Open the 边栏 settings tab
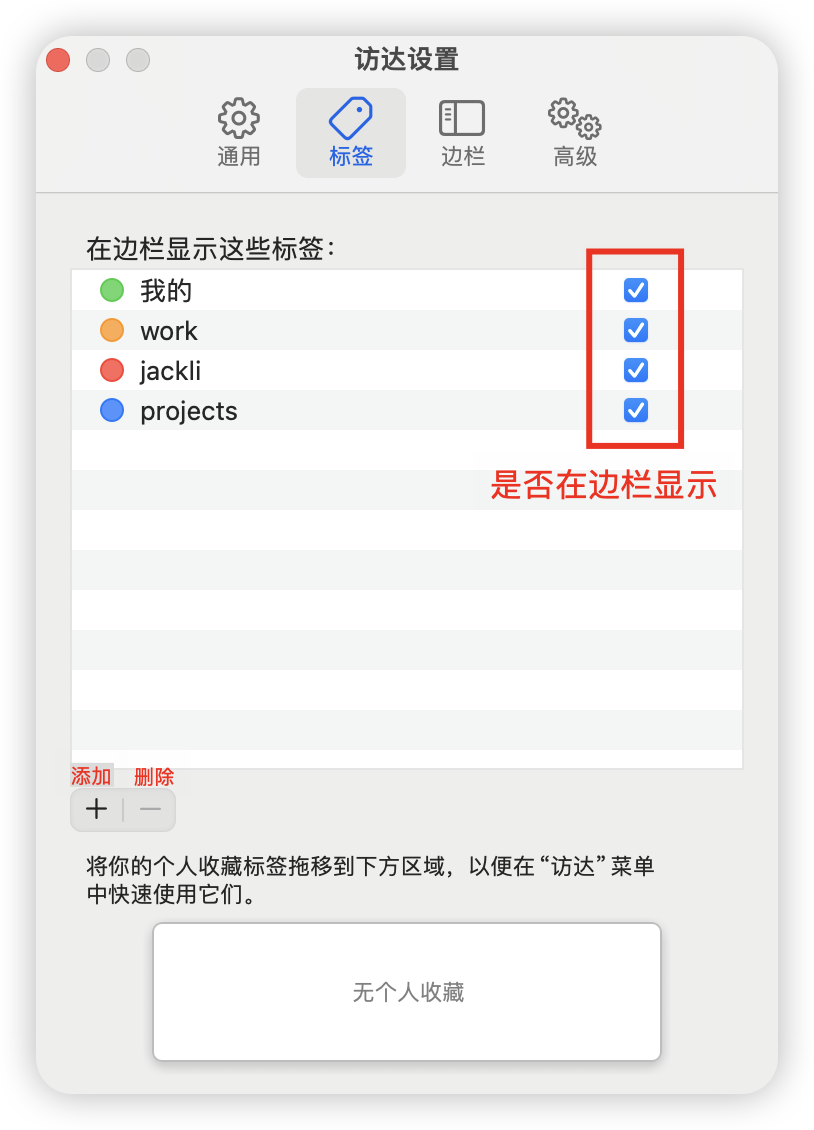Image resolution: width=814 pixels, height=1130 pixels. pyautogui.click(x=462, y=133)
